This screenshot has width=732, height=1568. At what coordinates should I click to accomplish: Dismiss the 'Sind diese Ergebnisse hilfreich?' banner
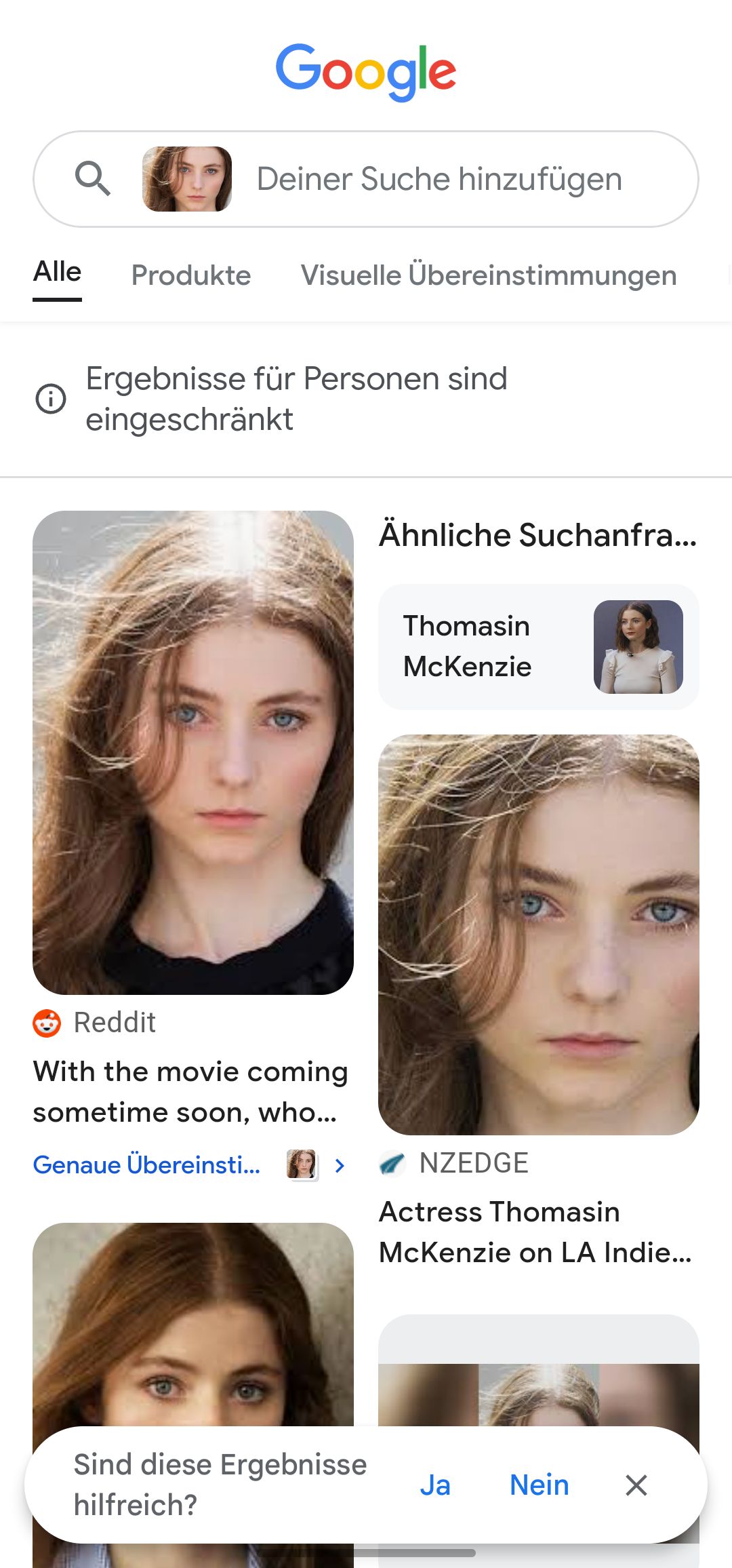(x=636, y=1485)
